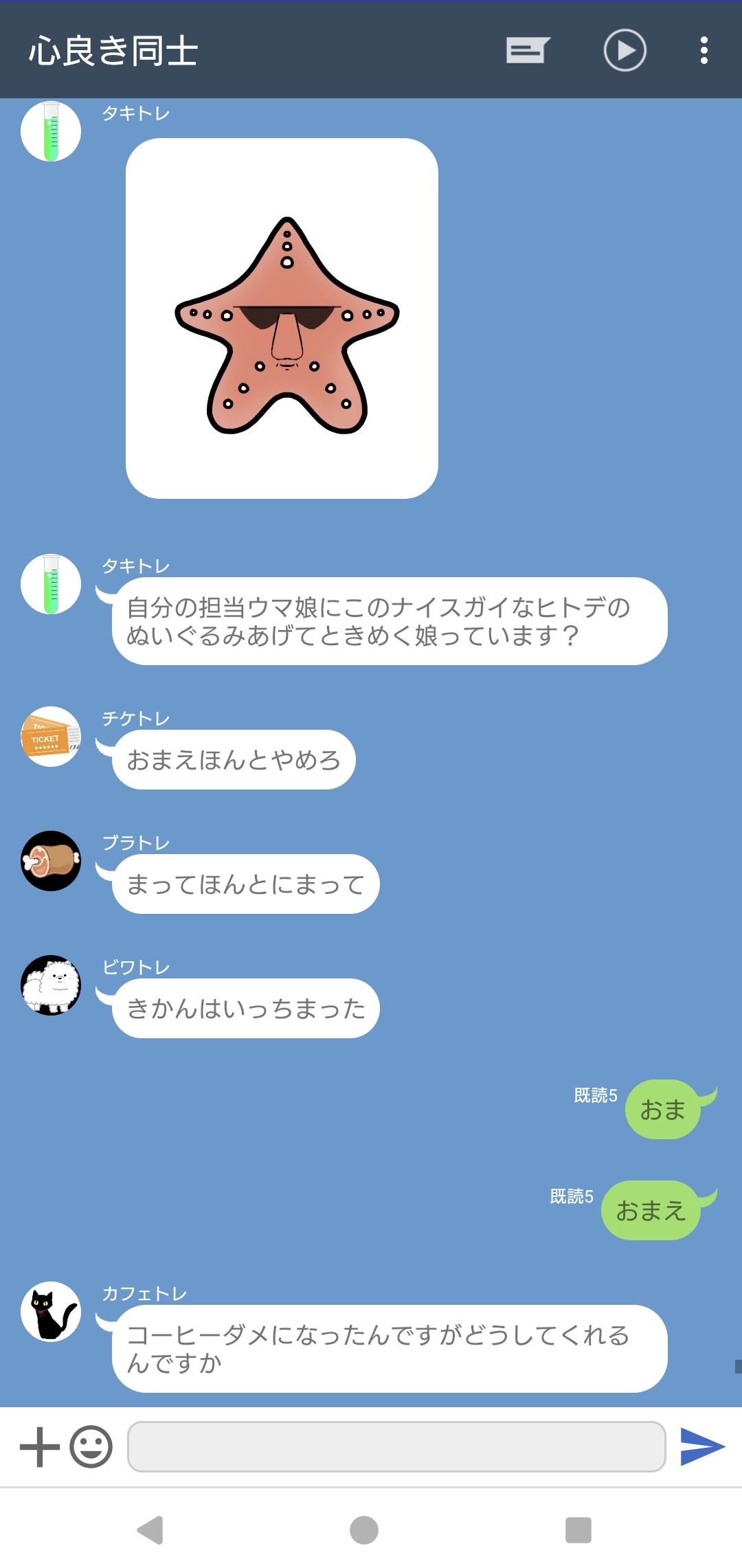Go back using the system back button
This screenshot has width=742, height=1568.
click(x=150, y=1530)
